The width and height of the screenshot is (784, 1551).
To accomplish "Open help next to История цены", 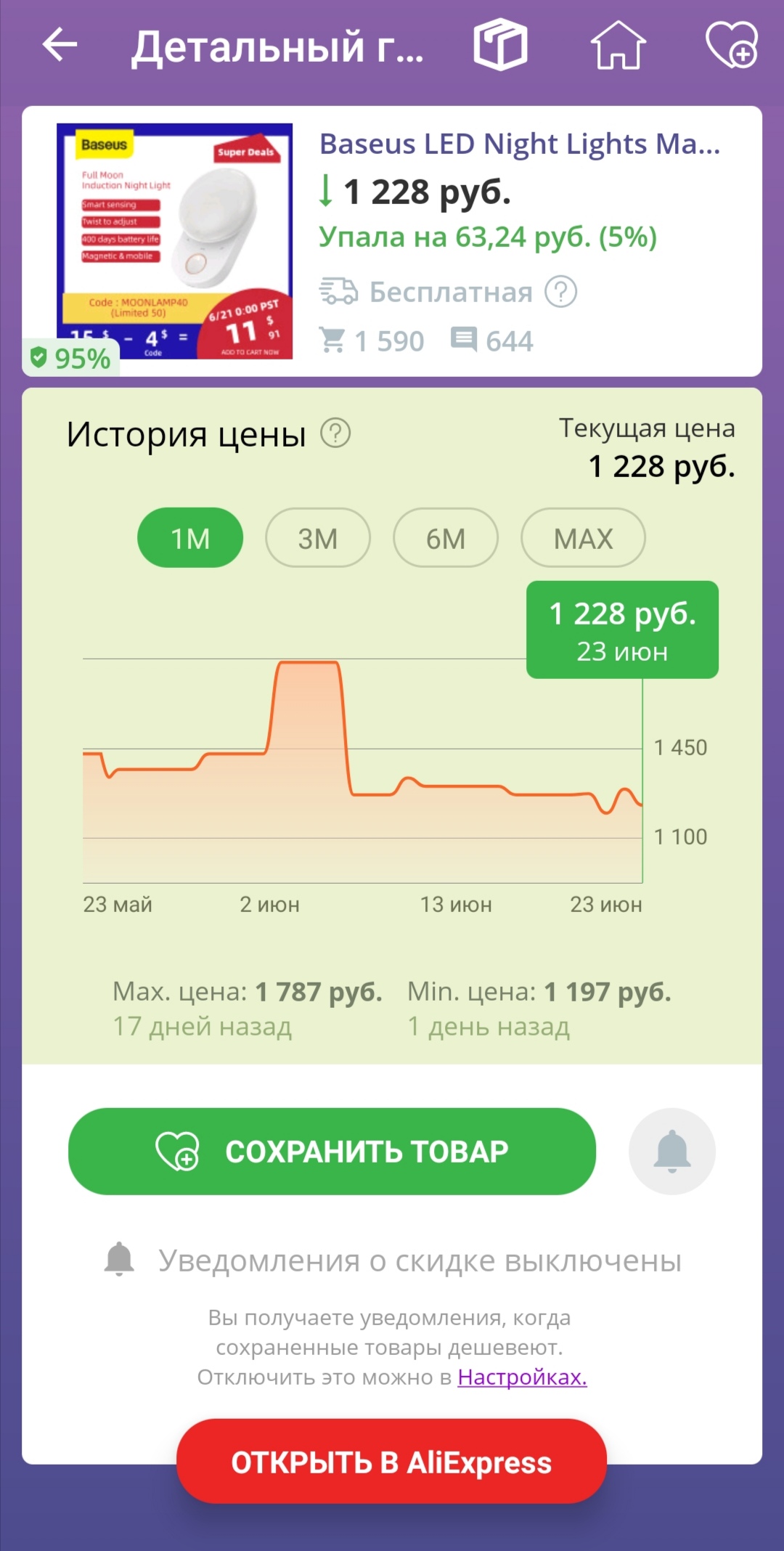I will click(x=335, y=433).
